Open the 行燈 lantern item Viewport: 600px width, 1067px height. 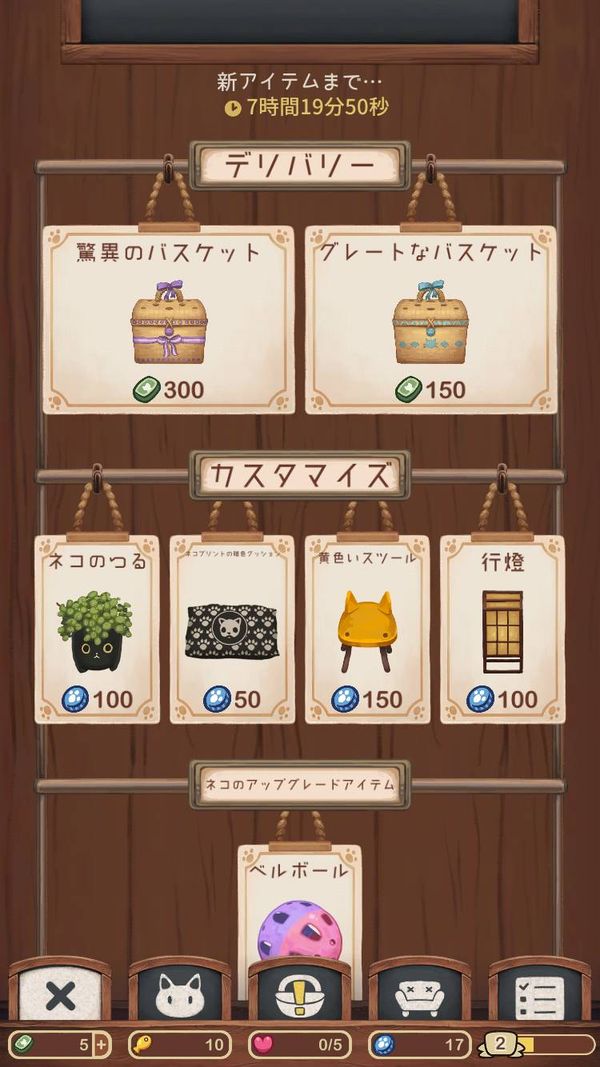click(502, 629)
